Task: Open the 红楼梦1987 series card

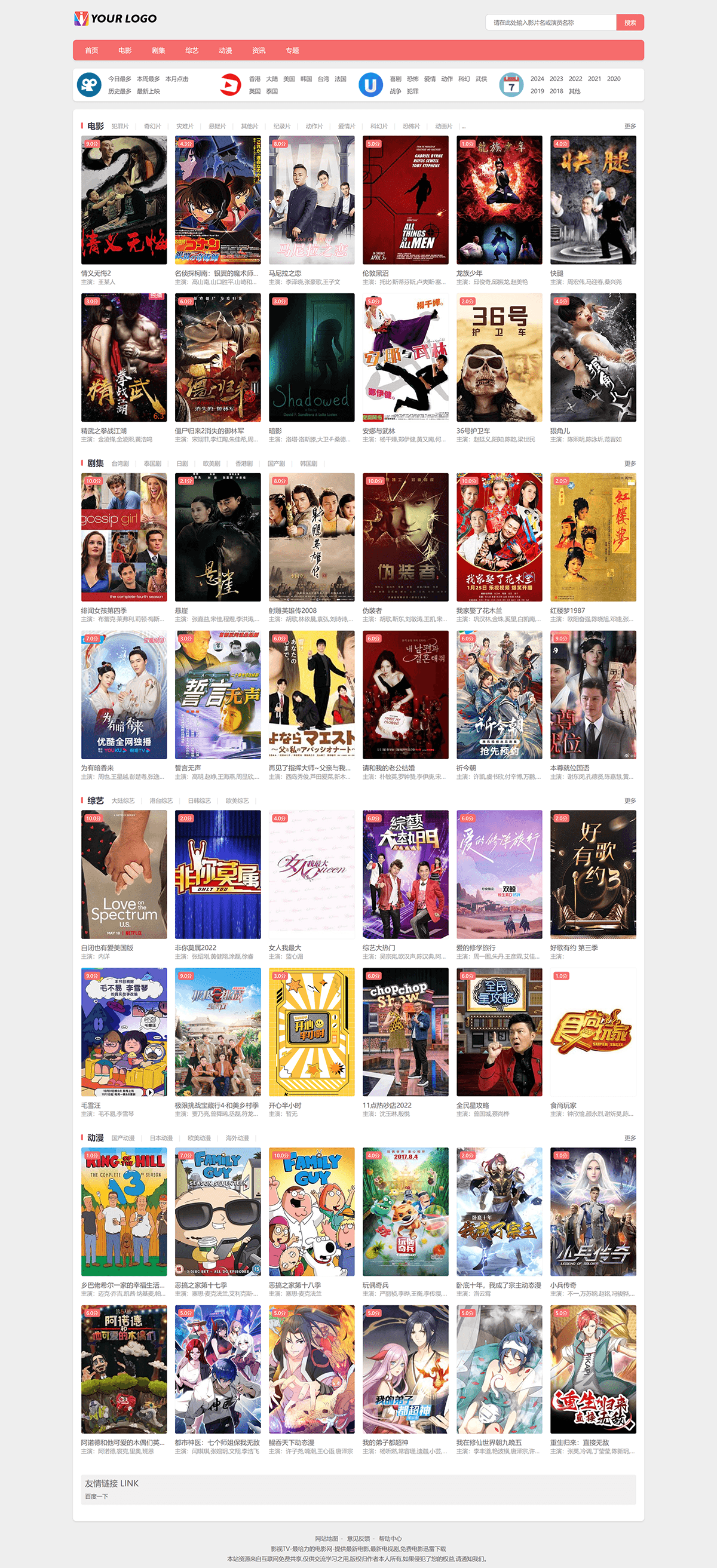Action: 593,537
